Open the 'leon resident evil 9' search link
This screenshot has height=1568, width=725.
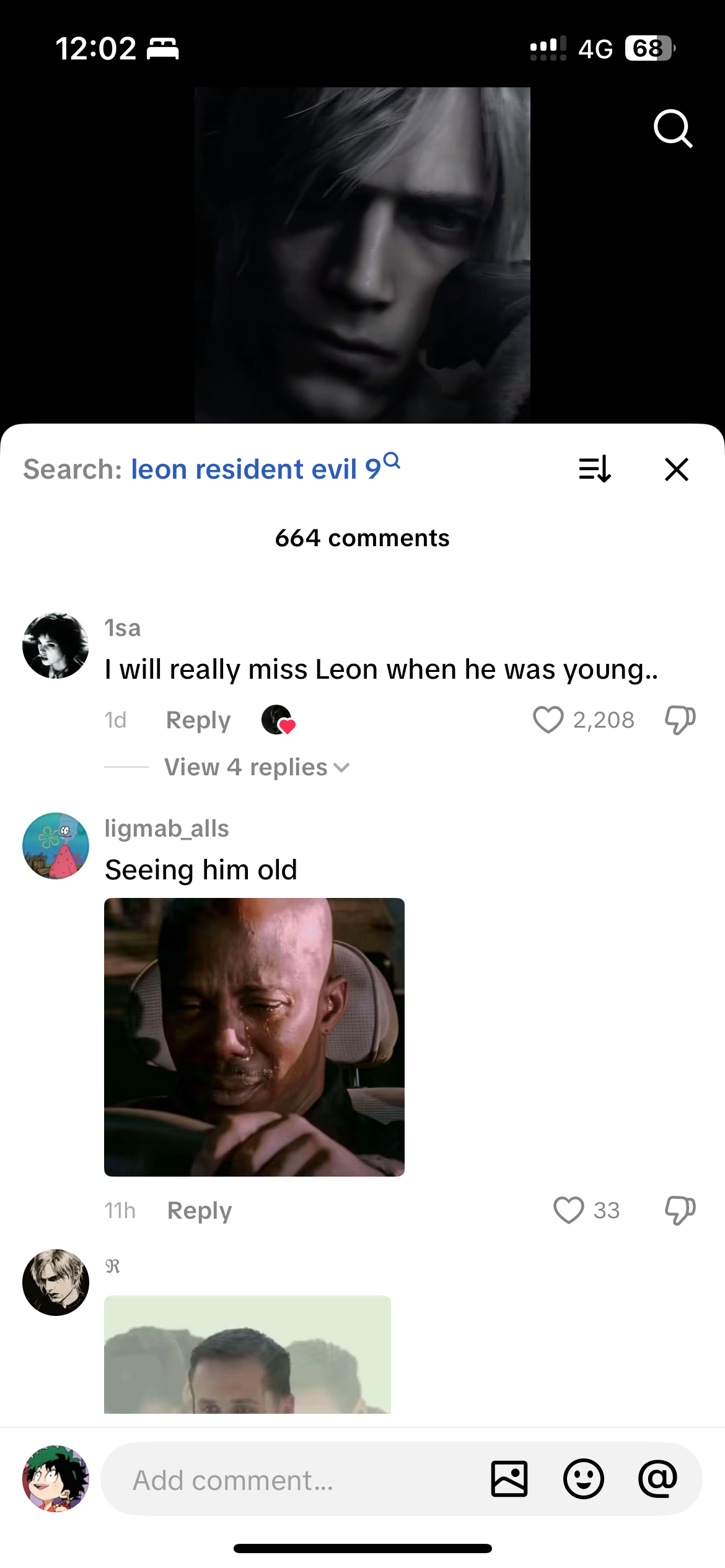click(265, 469)
